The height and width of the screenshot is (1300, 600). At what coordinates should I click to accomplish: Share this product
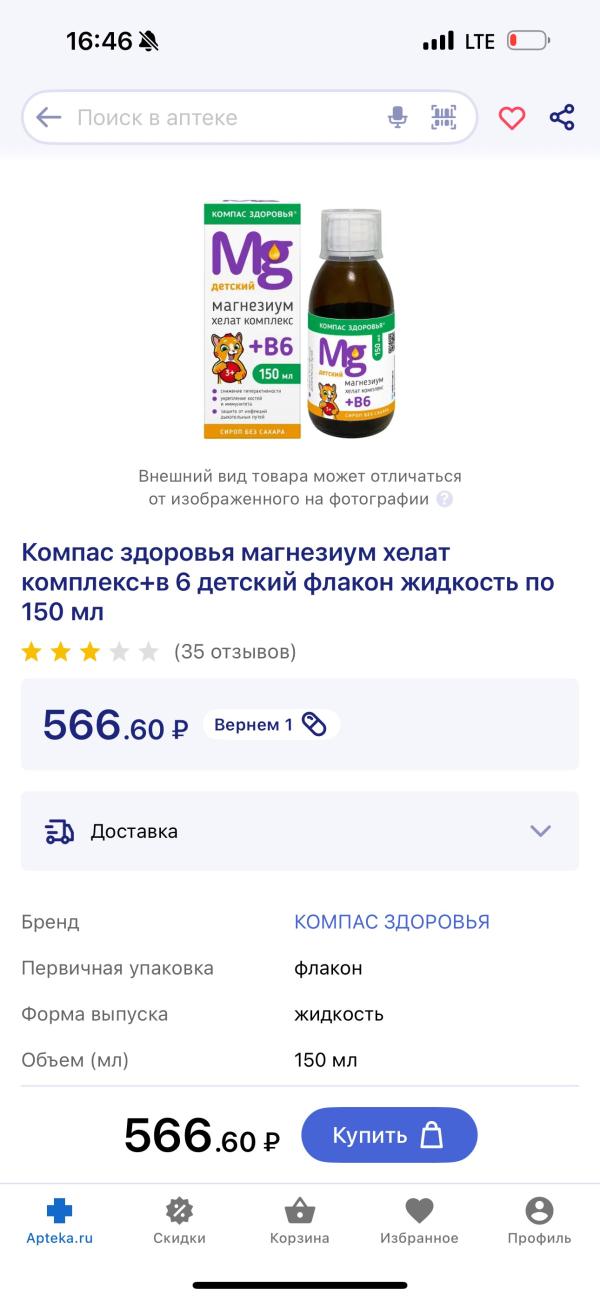pyautogui.click(x=562, y=118)
